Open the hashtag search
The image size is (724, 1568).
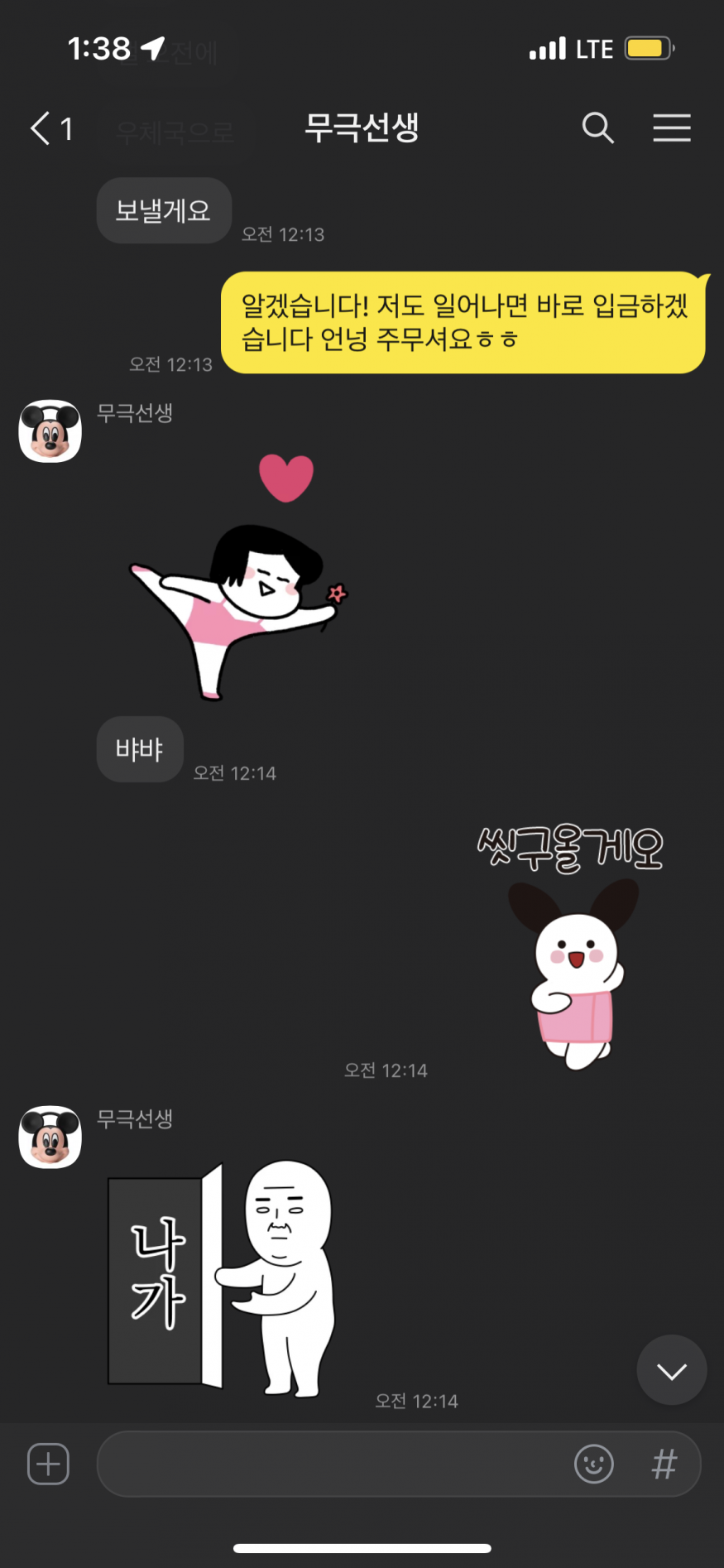pyautogui.click(x=664, y=1464)
